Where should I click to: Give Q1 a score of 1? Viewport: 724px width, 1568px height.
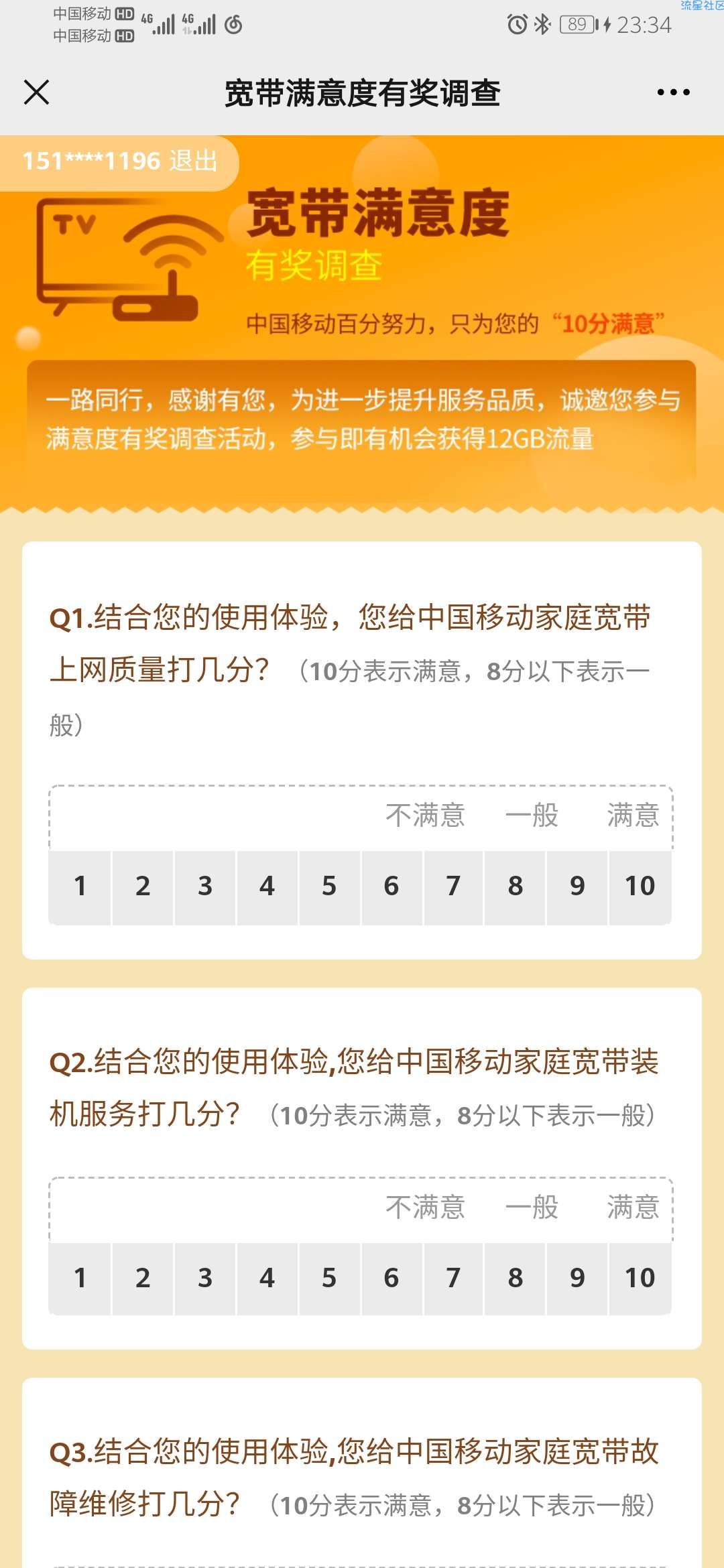pyautogui.click(x=80, y=887)
